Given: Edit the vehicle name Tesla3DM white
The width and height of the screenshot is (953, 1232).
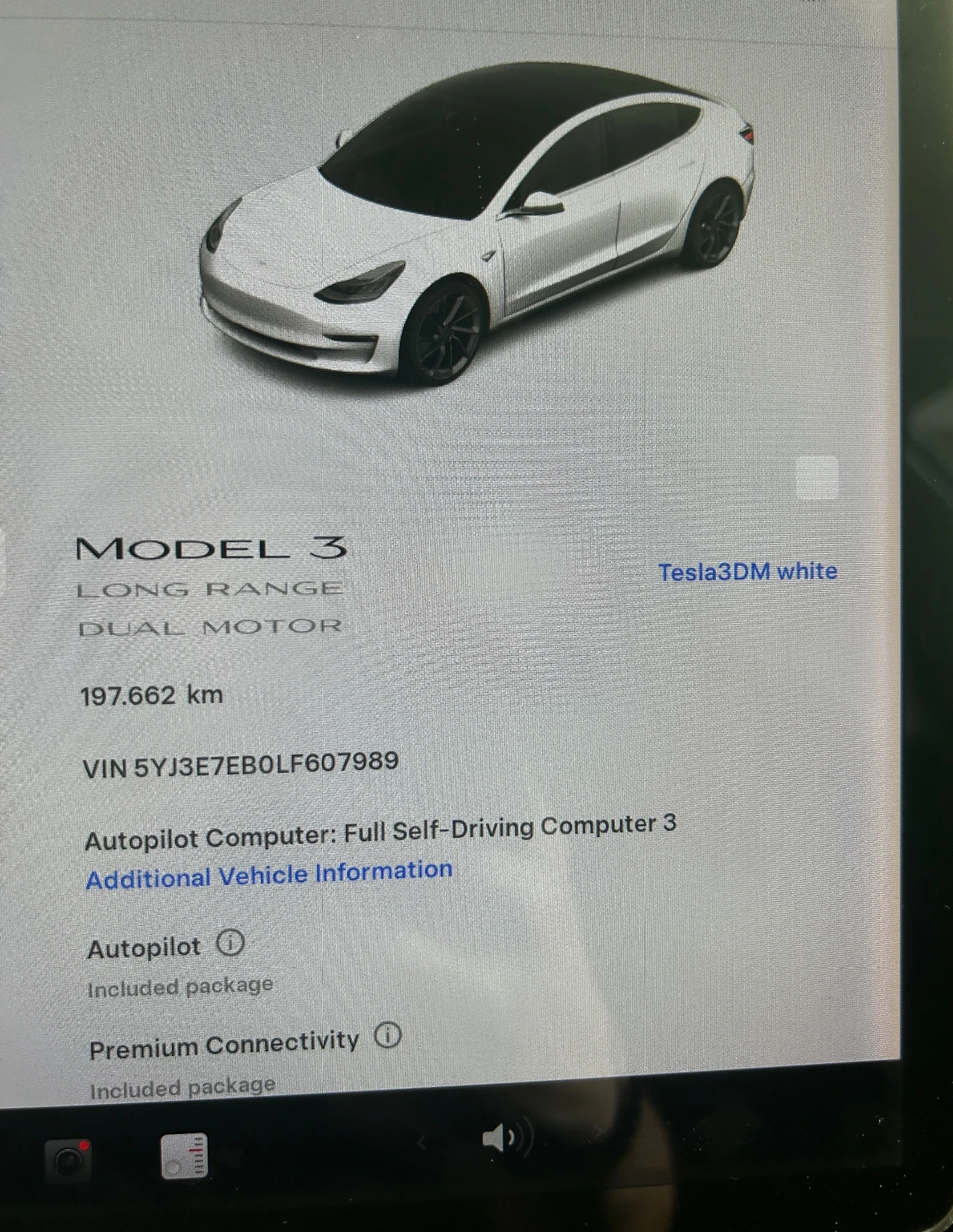Looking at the screenshot, I should pyautogui.click(x=748, y=572).
